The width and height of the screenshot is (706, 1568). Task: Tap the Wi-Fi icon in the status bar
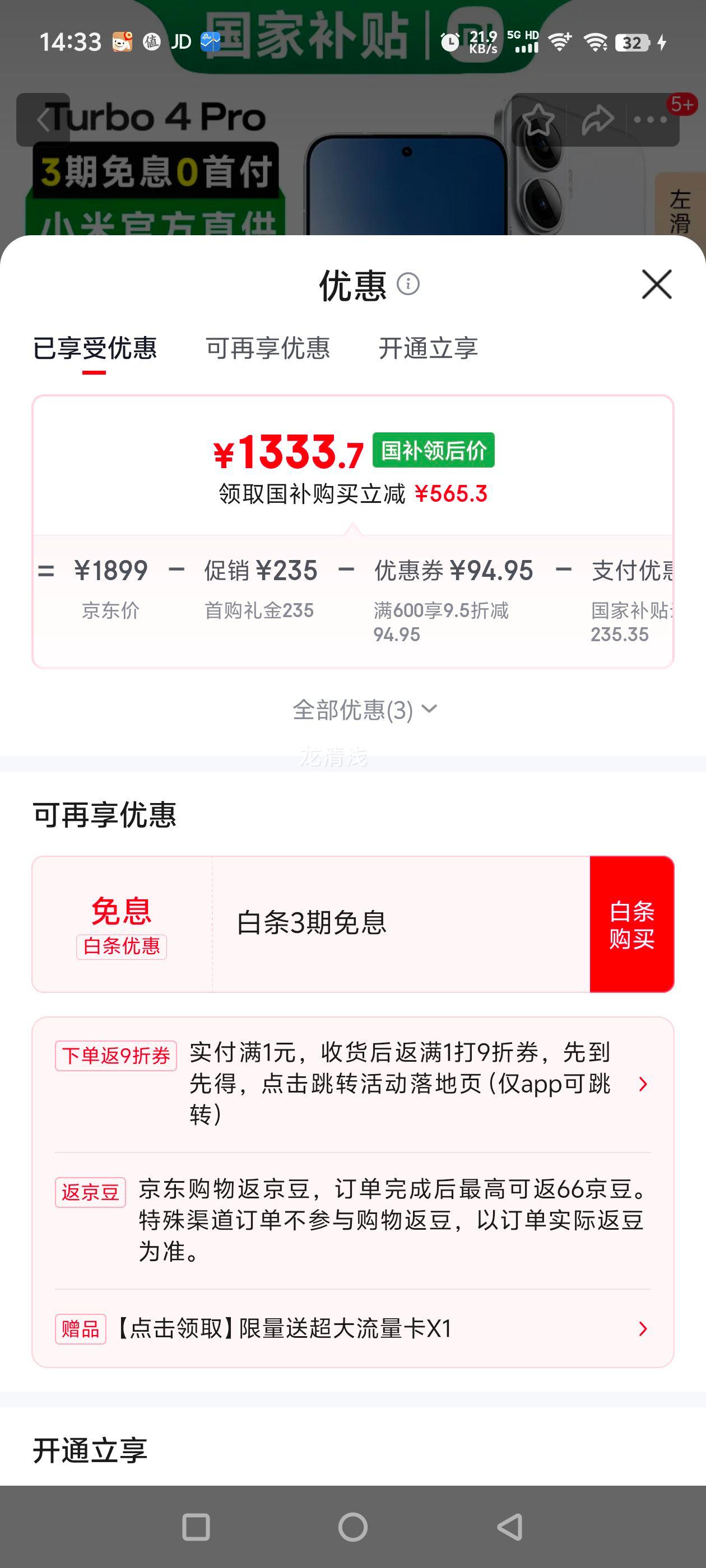coord(559,41)
